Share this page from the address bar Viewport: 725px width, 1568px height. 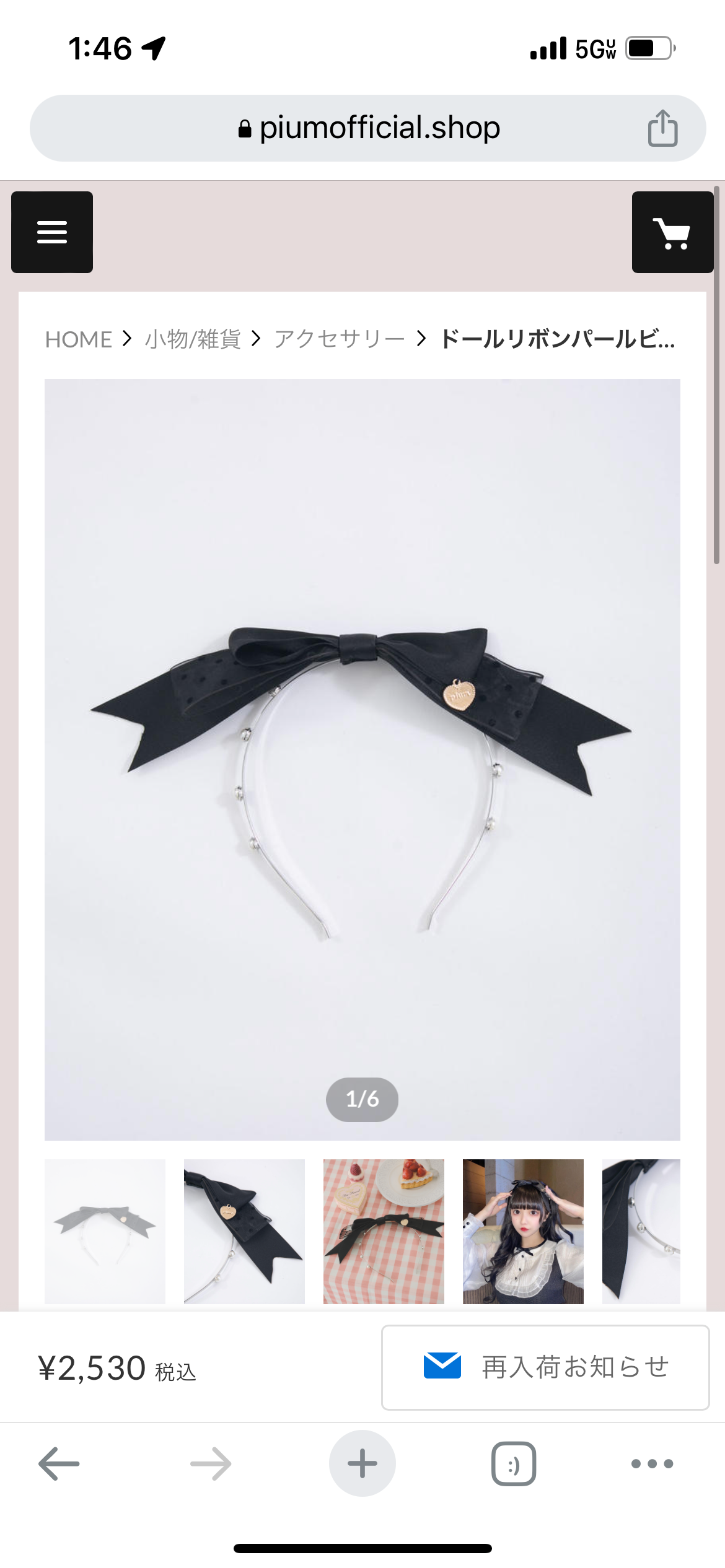tap(662, 128)
